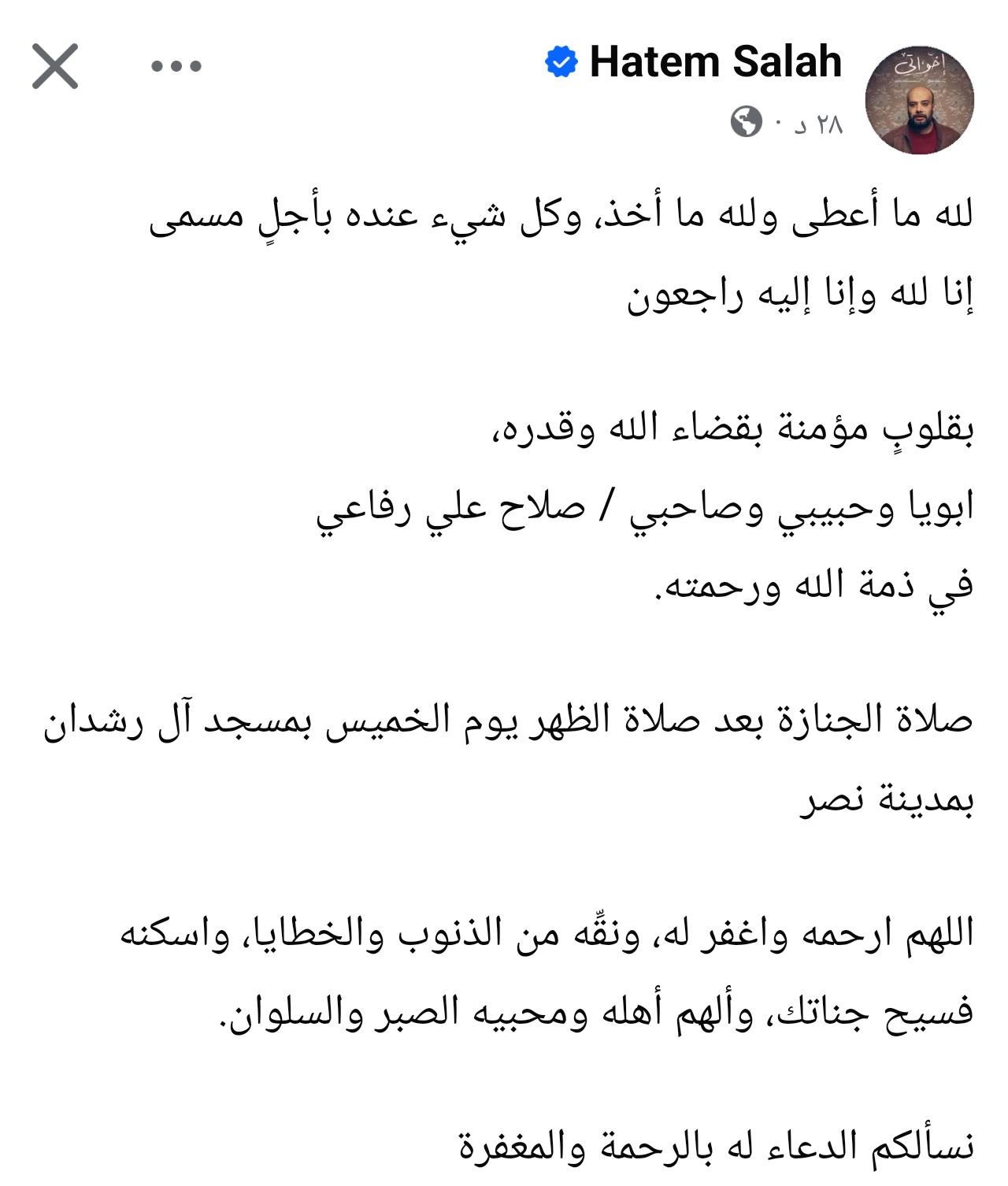Viewport: 1008px width, 1186px height.
Task: Open the three-dot post options menu
Action: point(175,65)
